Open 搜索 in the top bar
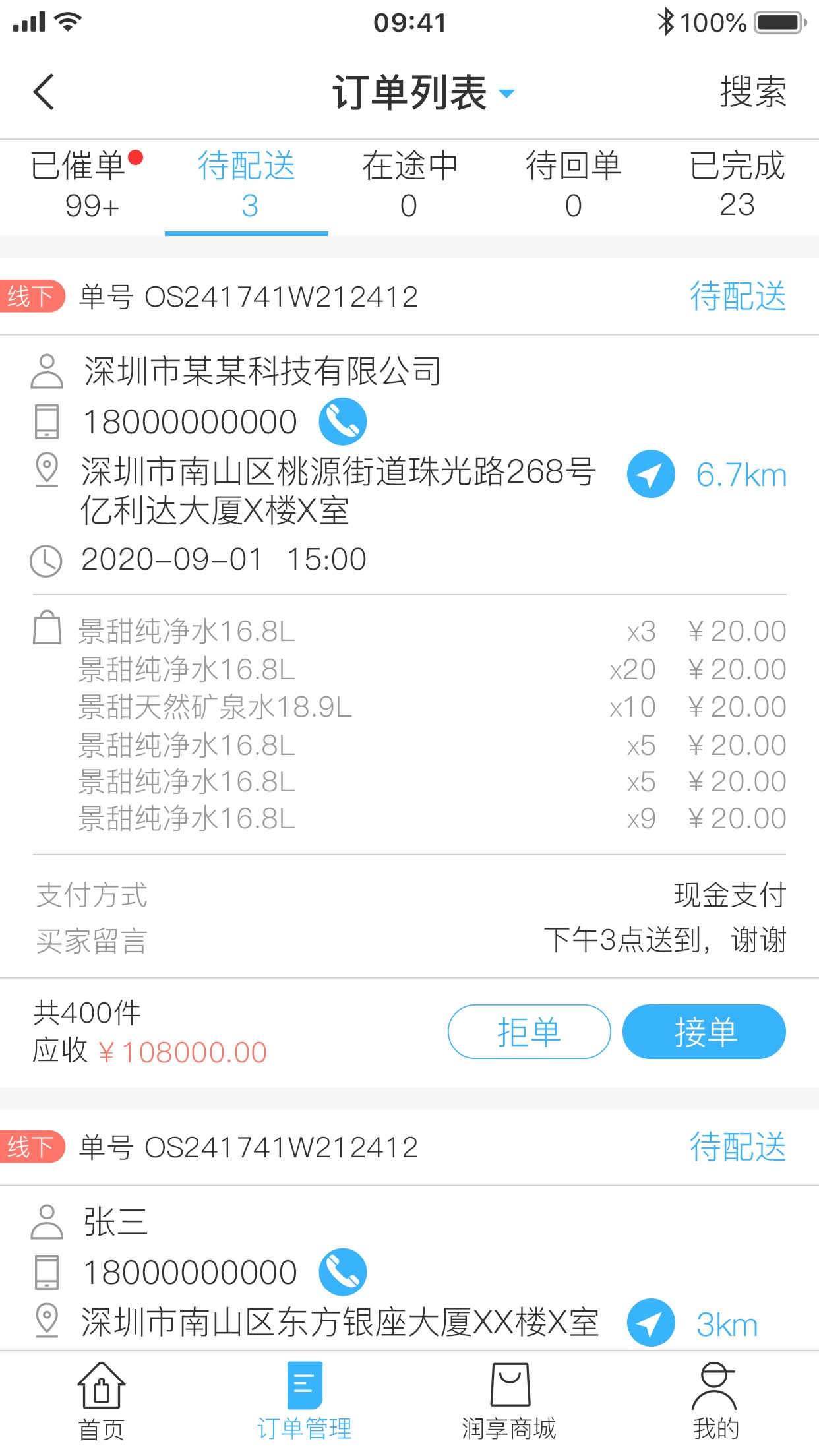The image size is (819, 1456). pos(753,92)
